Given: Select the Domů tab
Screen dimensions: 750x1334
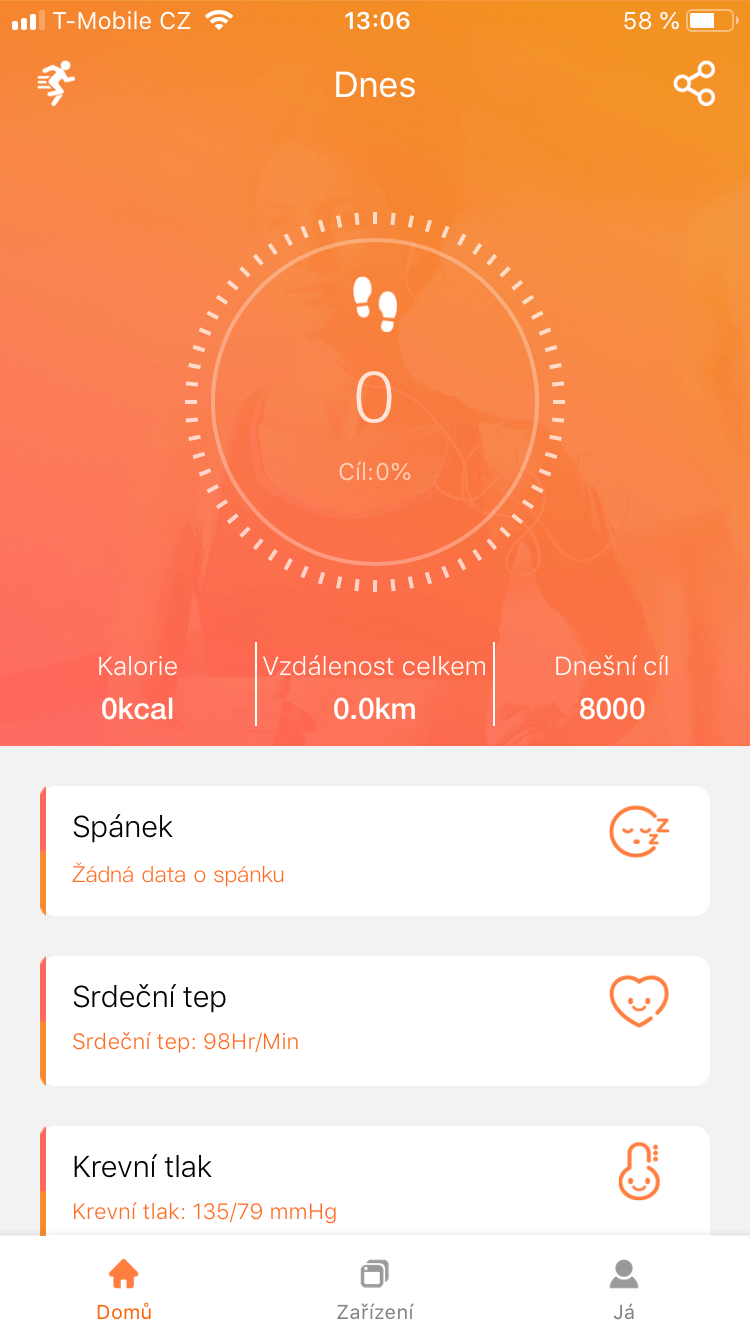Looking at the screenshot, I should click(x=124, y=1288).
